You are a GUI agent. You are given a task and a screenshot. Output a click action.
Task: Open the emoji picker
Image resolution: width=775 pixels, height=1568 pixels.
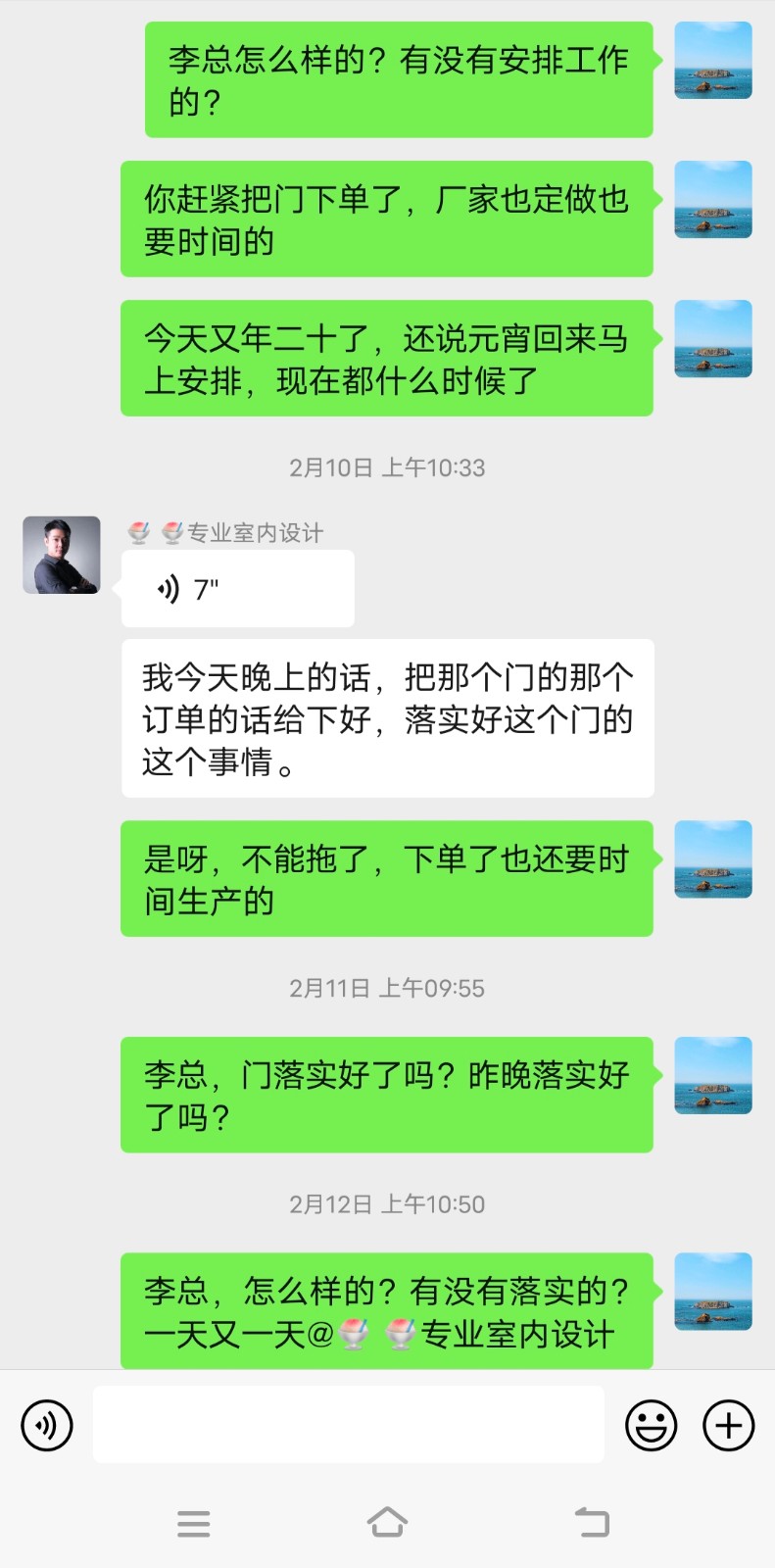click(x=651, y=1424)
